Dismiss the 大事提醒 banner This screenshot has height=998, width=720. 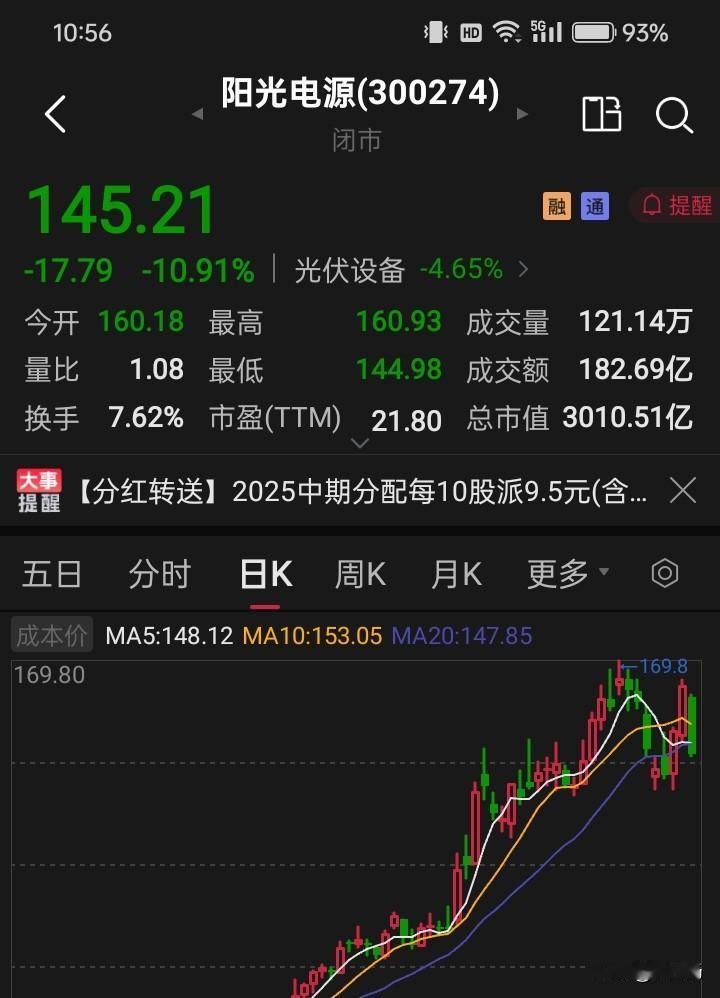click(x=683, y=490)
